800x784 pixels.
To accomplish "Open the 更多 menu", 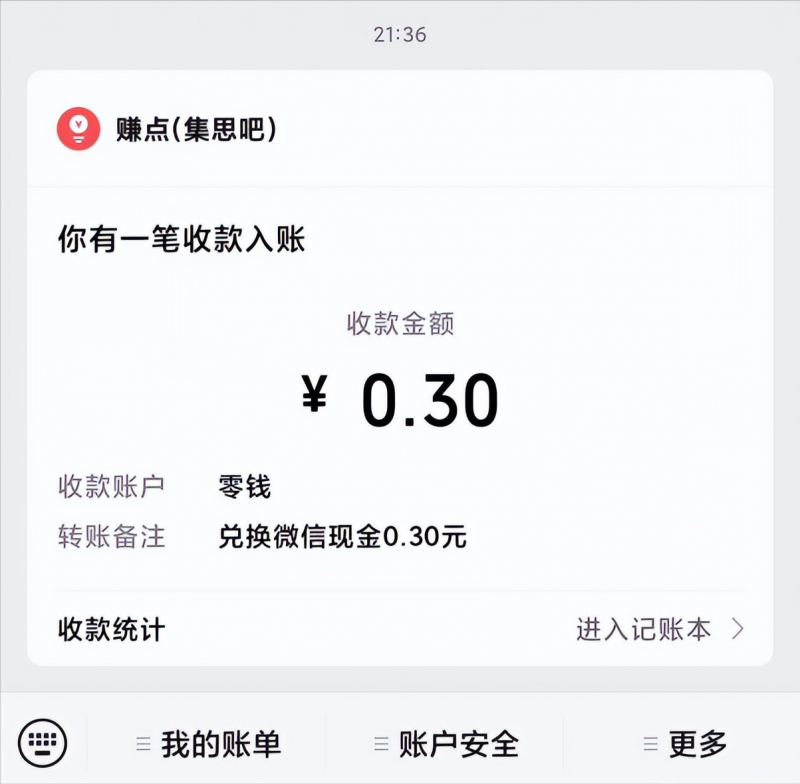I will tap(685, 744).
